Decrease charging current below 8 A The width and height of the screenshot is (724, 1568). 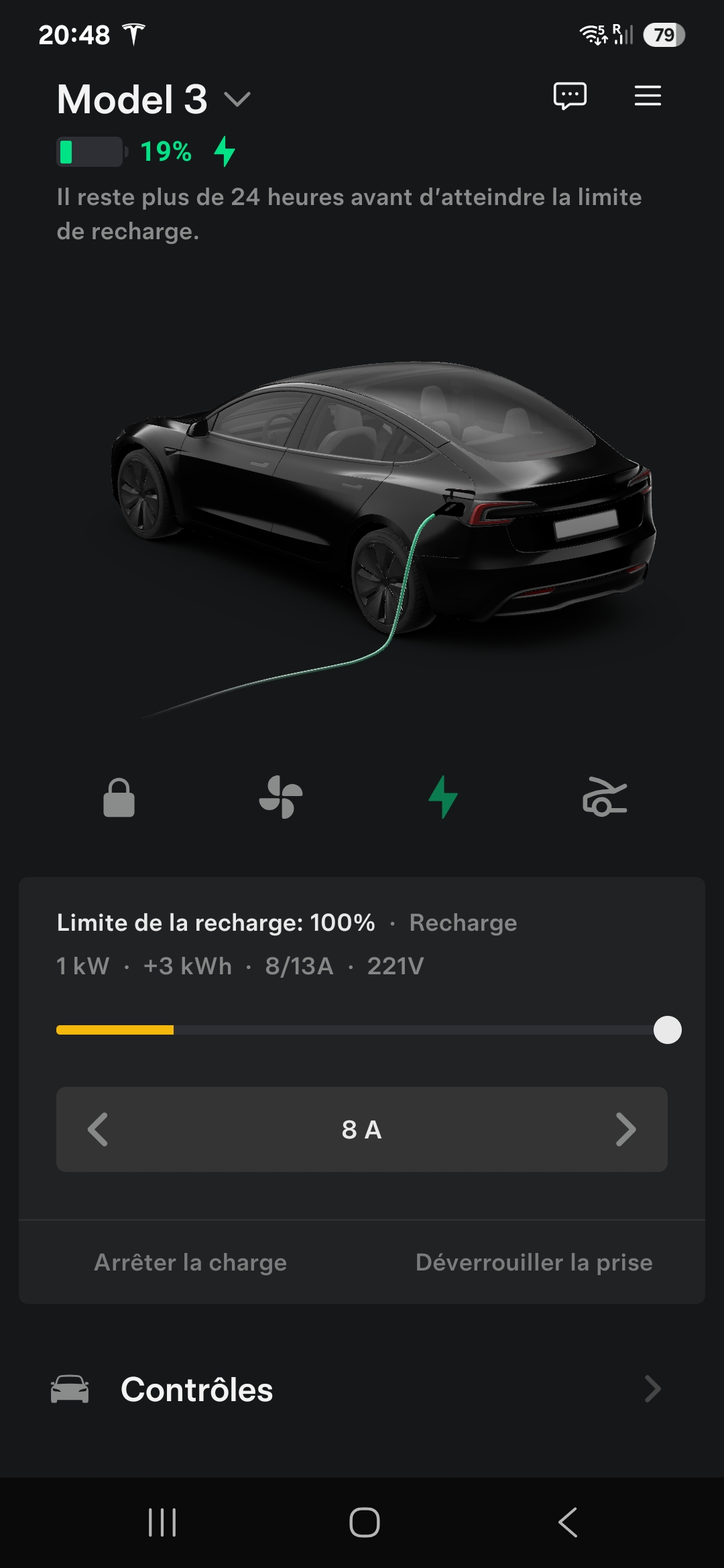point(99,1130)
